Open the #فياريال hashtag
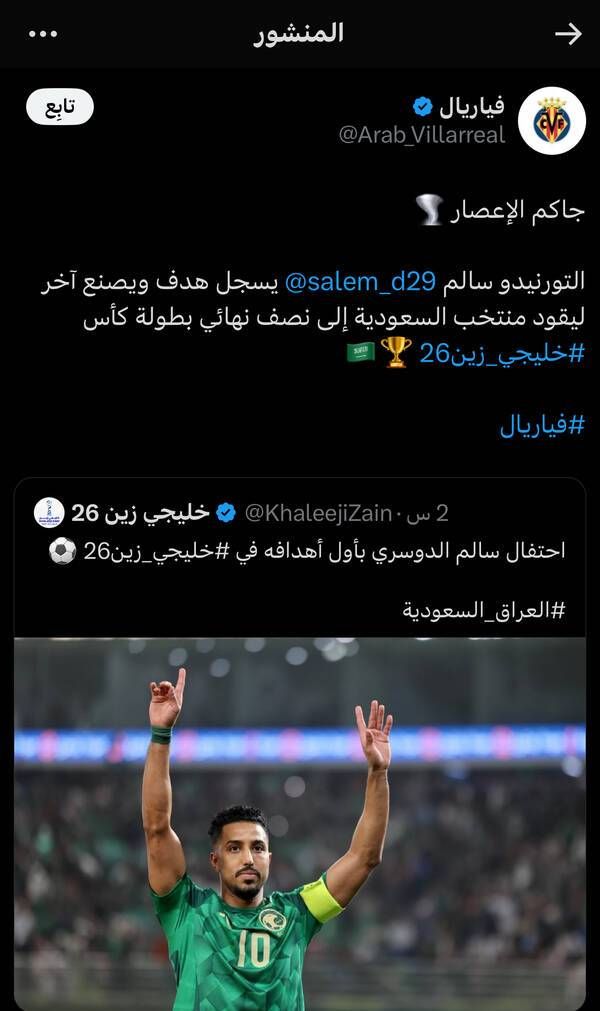The height and width of the screenshot is (1011, 600). 542,426
